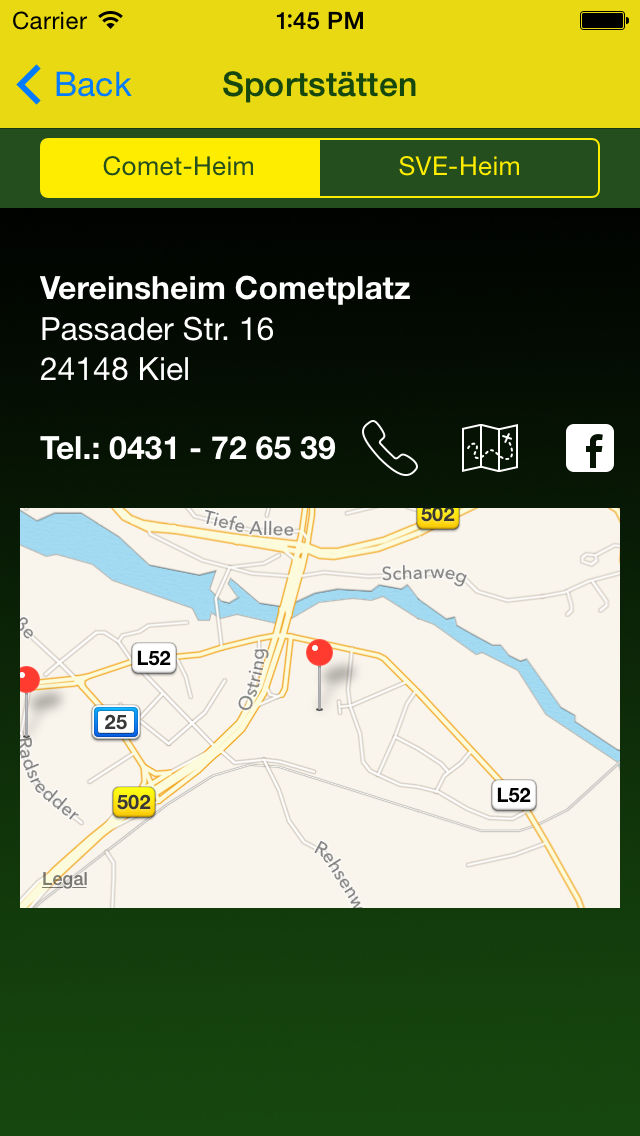Call the Vereinsheim via the phone icon
The image size is (640, 1136).
pos(389,448)
